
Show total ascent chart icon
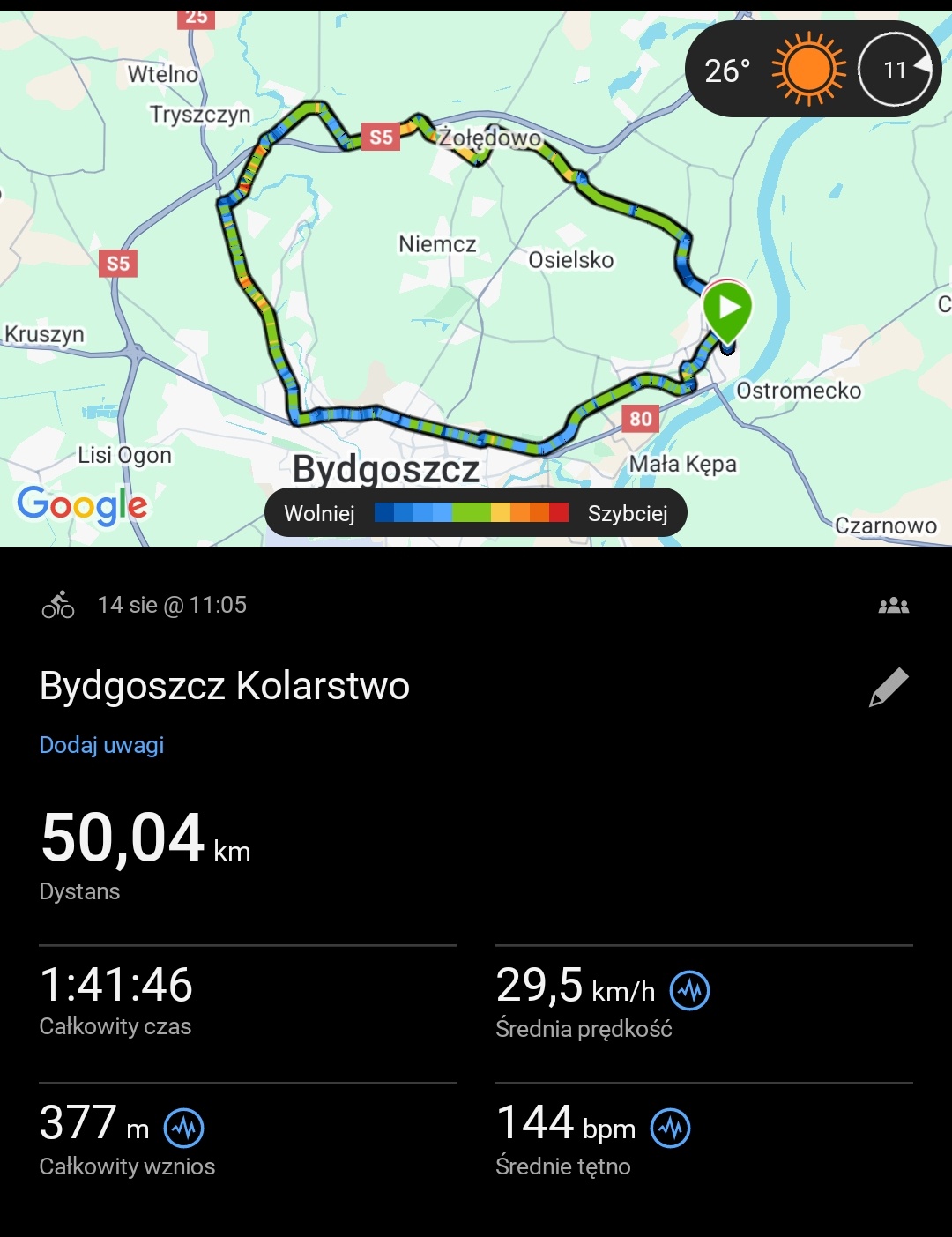coord(184,1128)
